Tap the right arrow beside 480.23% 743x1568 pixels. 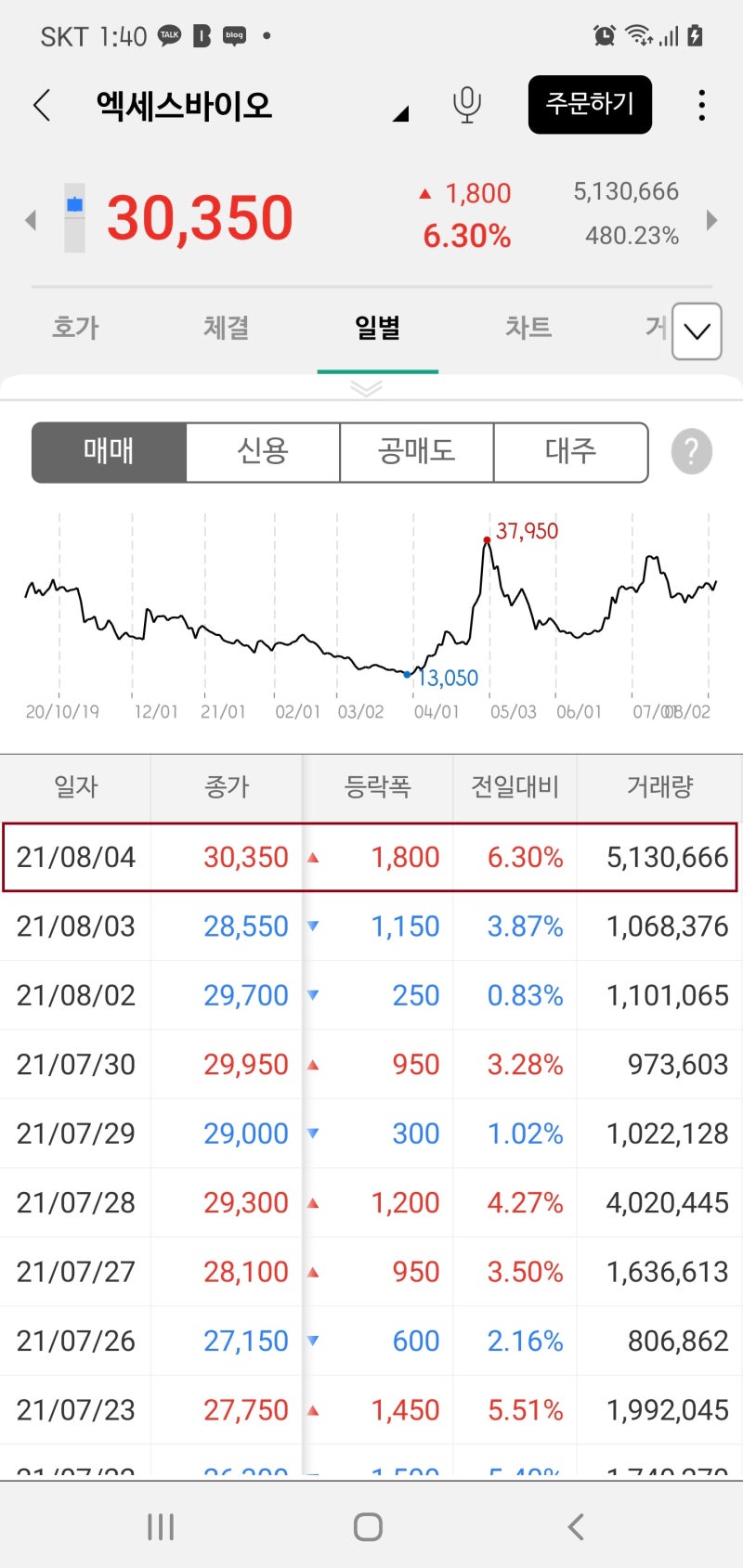tap(711, 221)
